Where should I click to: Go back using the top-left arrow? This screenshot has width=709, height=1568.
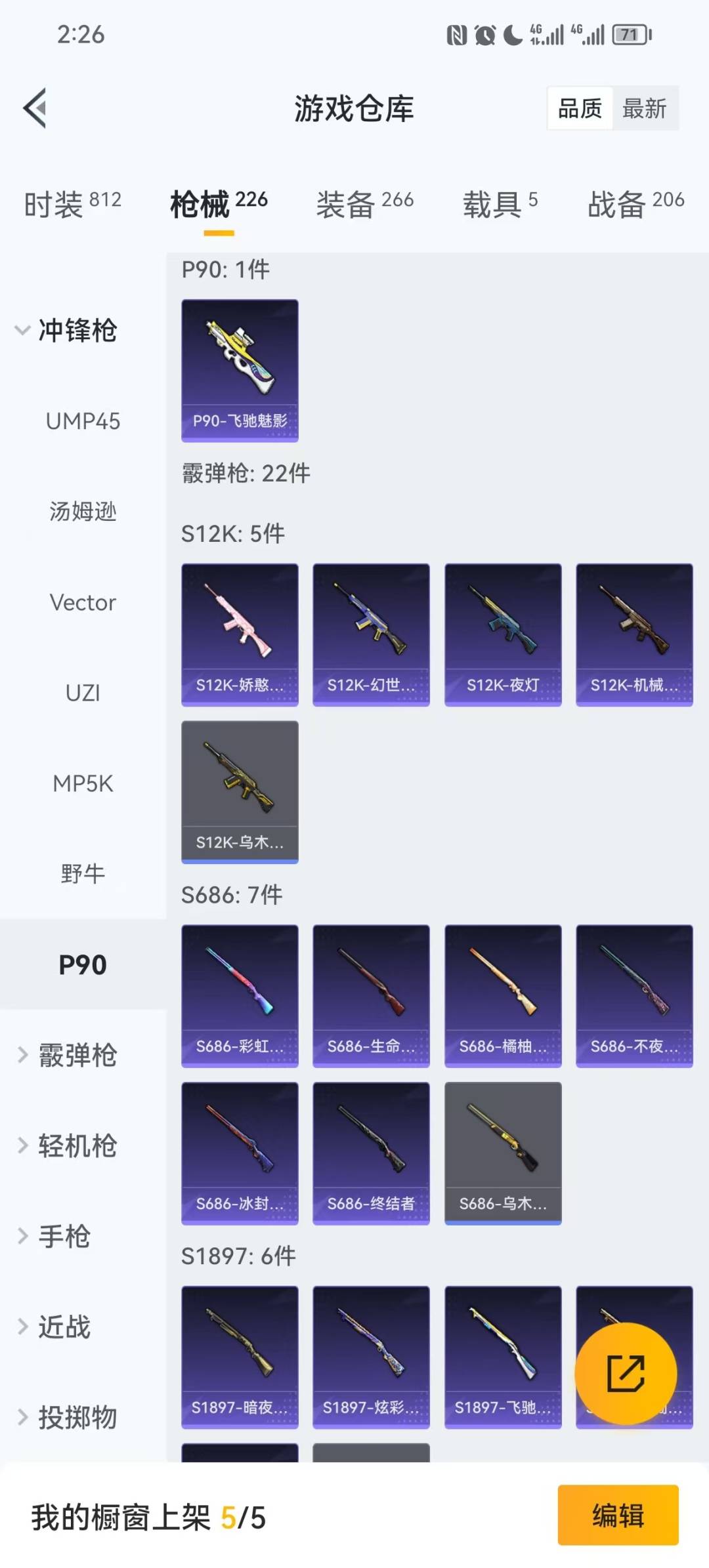[35, 108]
